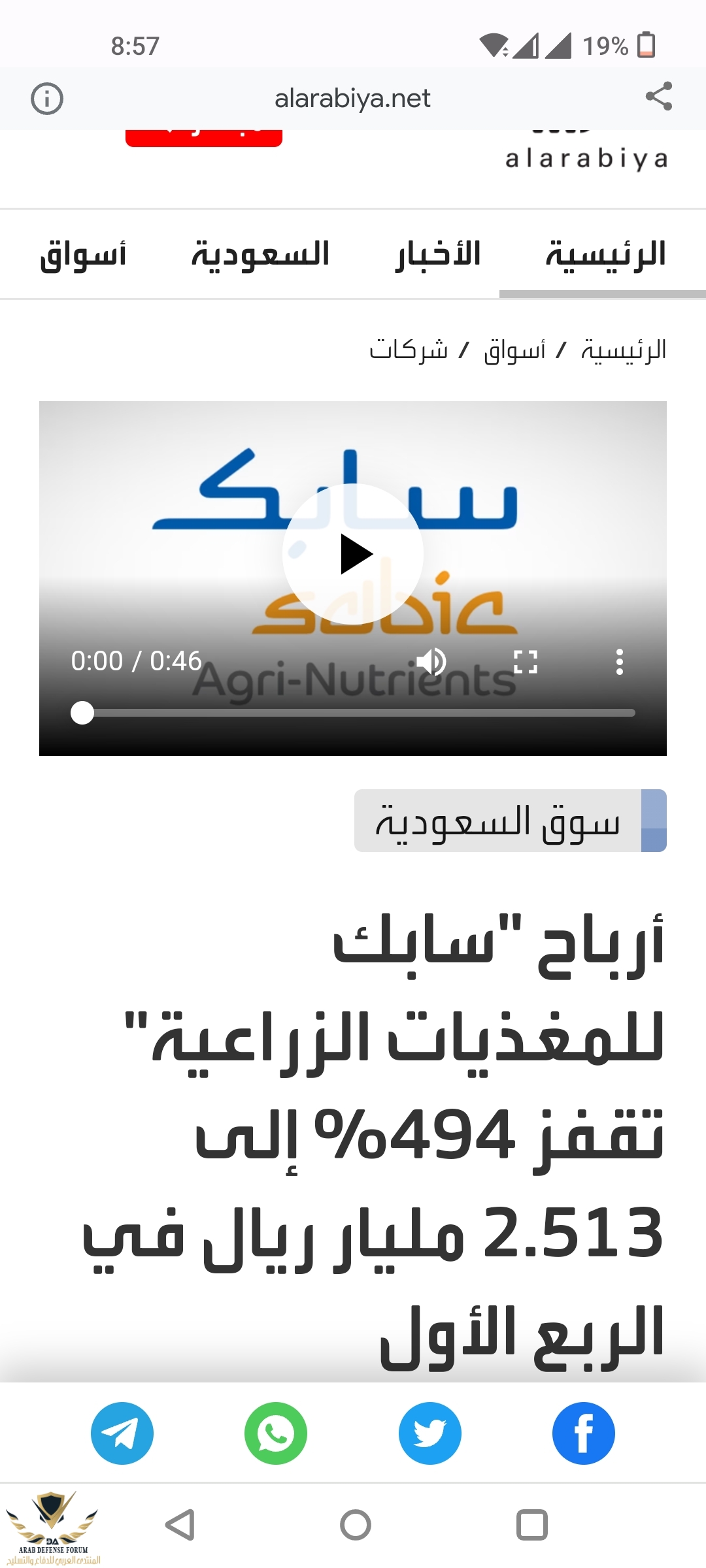The height and width of the screenshot is (1568, 706).
Task: Mute the video sound
Action: pyautogui.click(x=431, y=661)
